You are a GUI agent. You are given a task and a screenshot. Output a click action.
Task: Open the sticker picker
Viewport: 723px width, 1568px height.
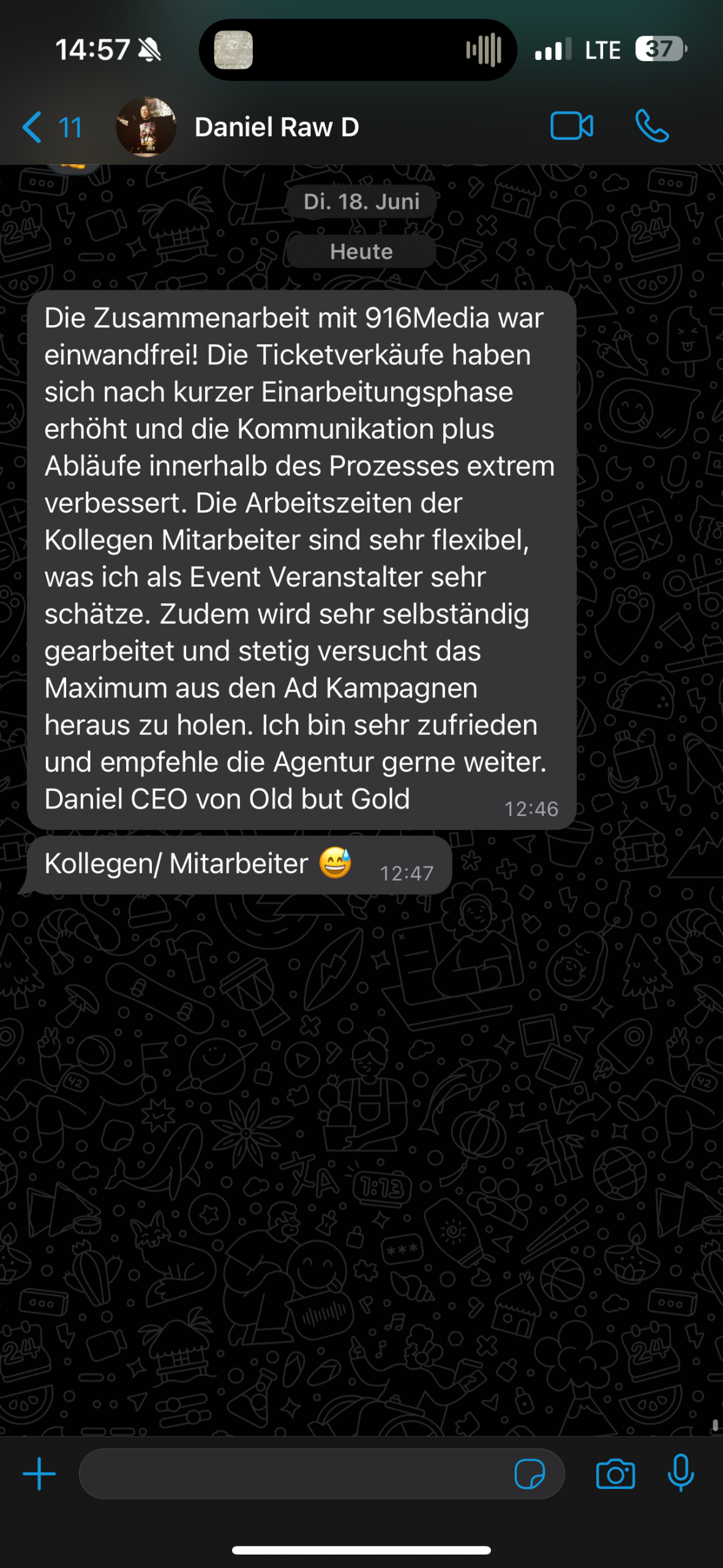[530, 1474]
